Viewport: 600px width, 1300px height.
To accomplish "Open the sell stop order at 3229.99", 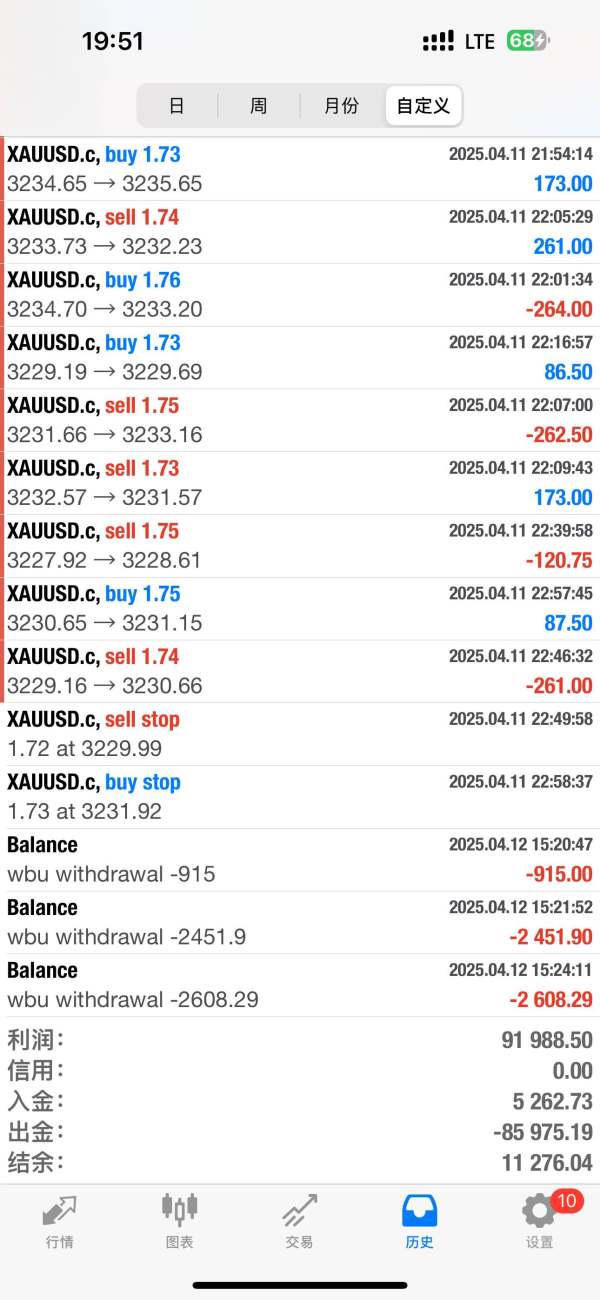I will (300, 734).
